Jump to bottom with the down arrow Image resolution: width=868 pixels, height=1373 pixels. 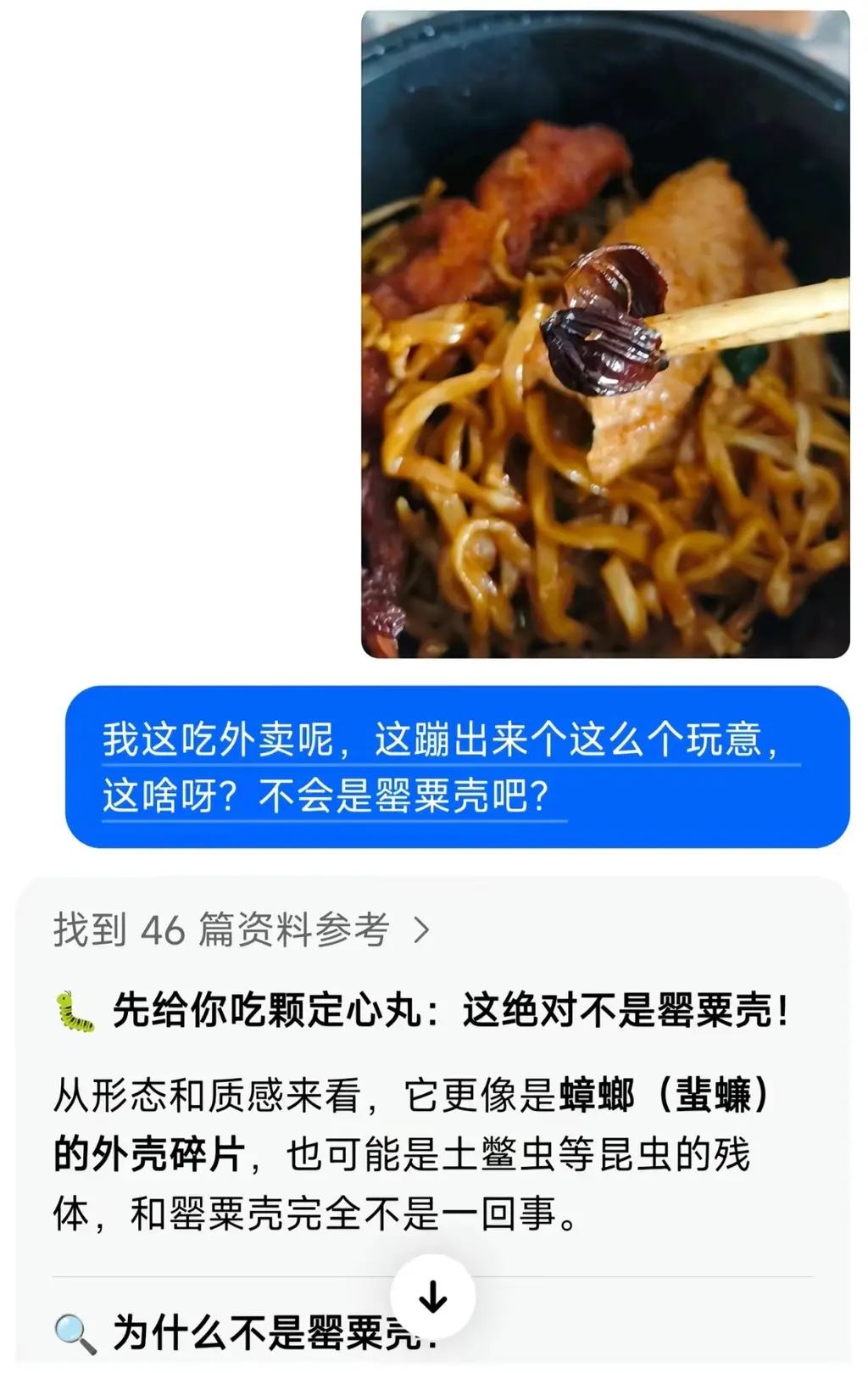pyautogui.click(x=433, y=1297)
